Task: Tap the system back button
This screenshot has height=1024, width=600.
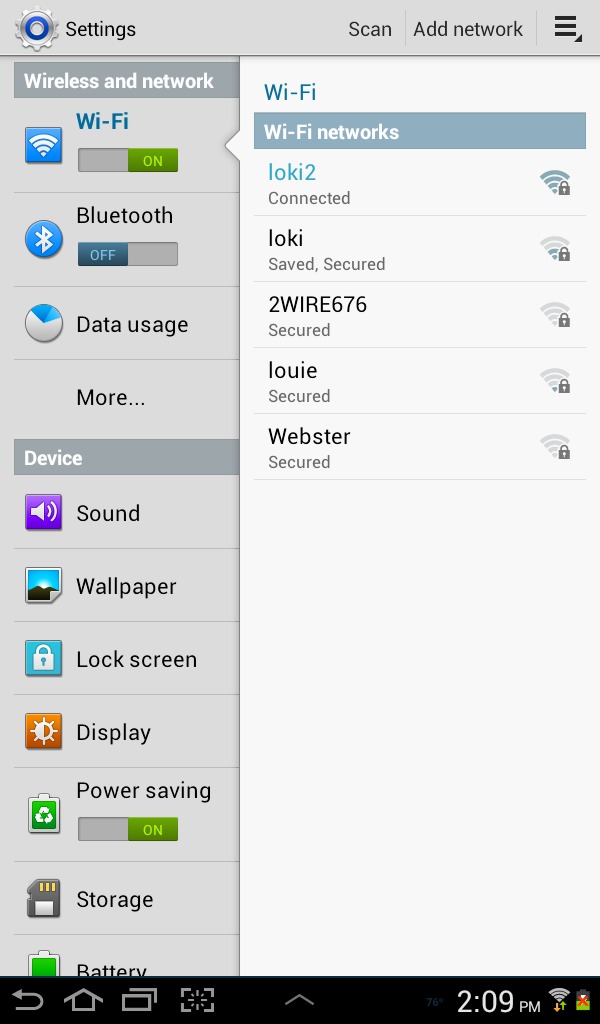Action: (x=27, y=1000)
